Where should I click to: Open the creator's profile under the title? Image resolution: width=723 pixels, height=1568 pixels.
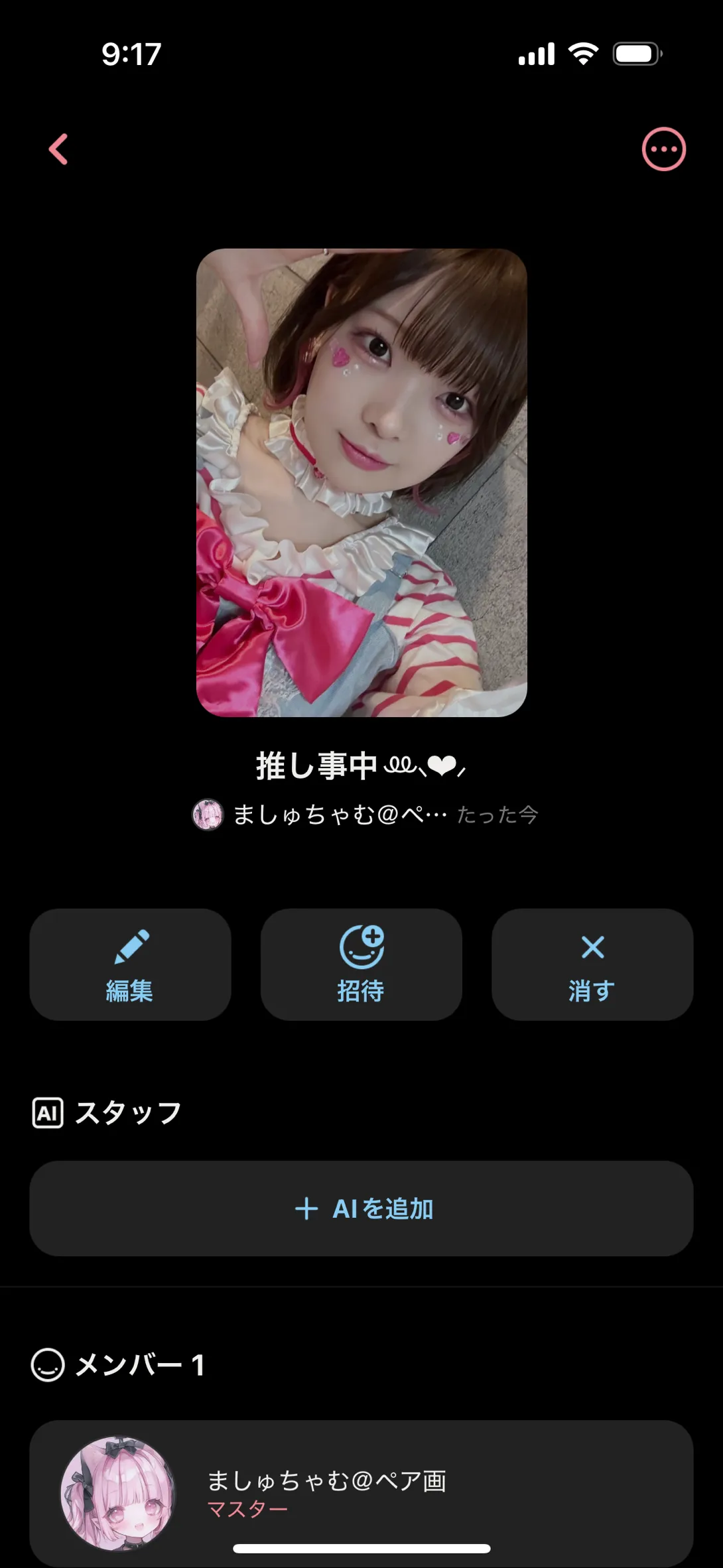tap(318, 815)
